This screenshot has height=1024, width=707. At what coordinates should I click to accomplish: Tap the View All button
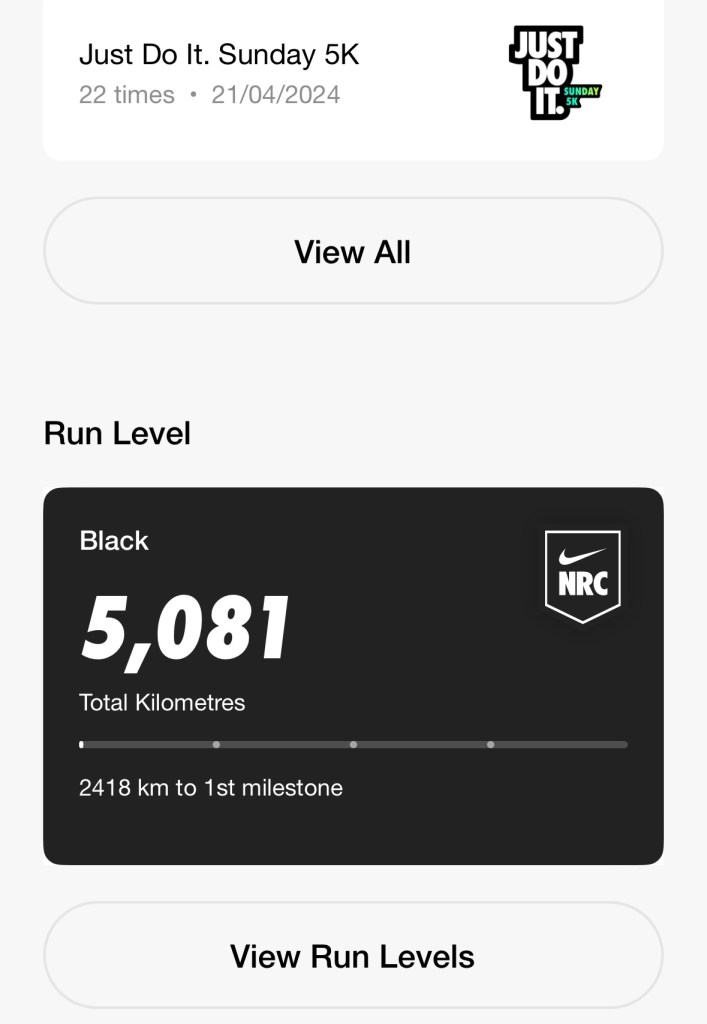tap(352, 251)
